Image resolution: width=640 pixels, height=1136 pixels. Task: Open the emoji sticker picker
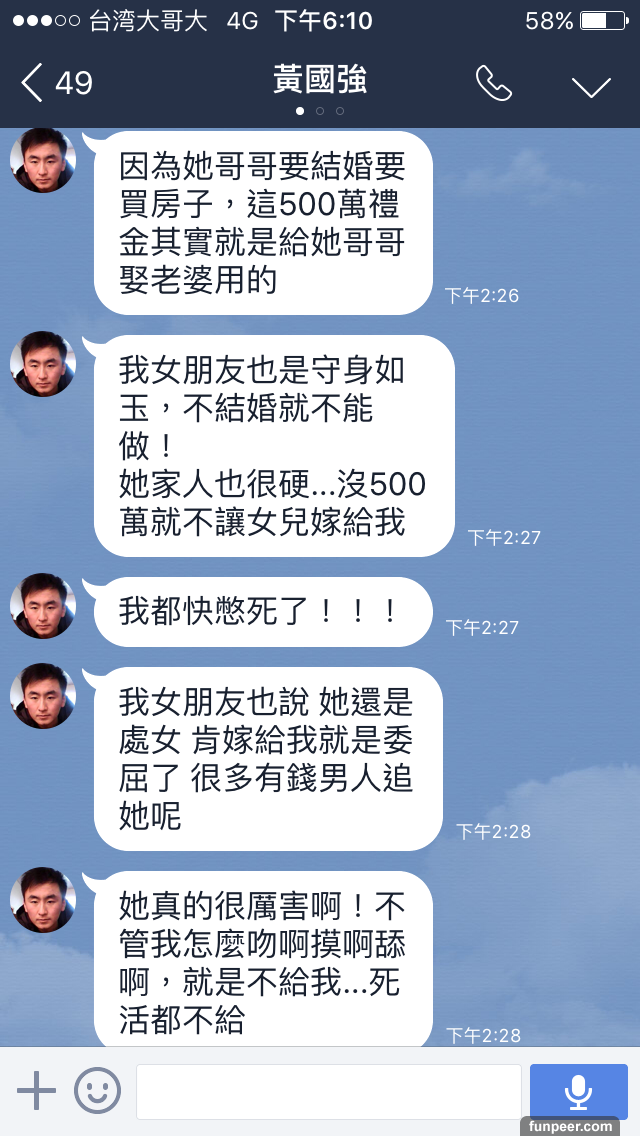pos(98,1090)
